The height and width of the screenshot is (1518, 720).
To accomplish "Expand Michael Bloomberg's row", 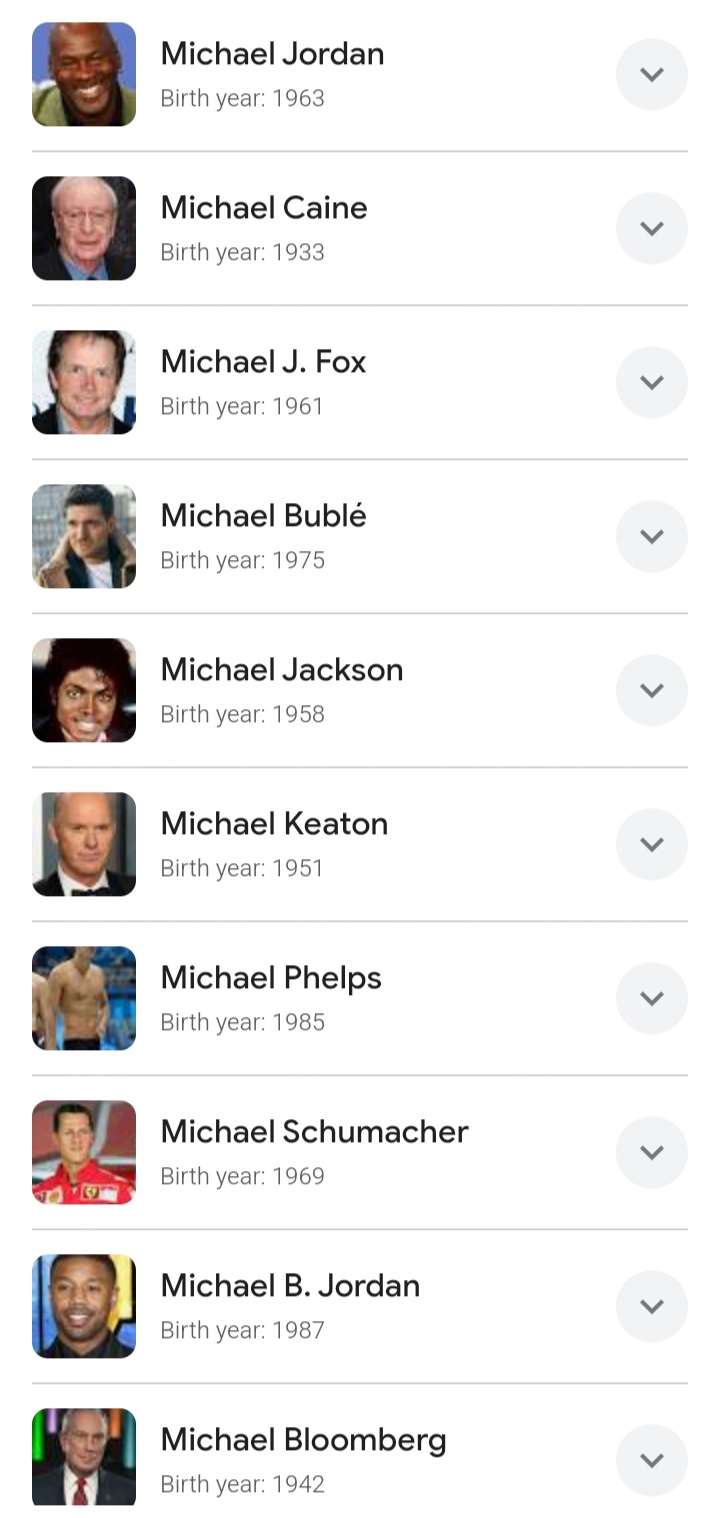I will 652,1460.
